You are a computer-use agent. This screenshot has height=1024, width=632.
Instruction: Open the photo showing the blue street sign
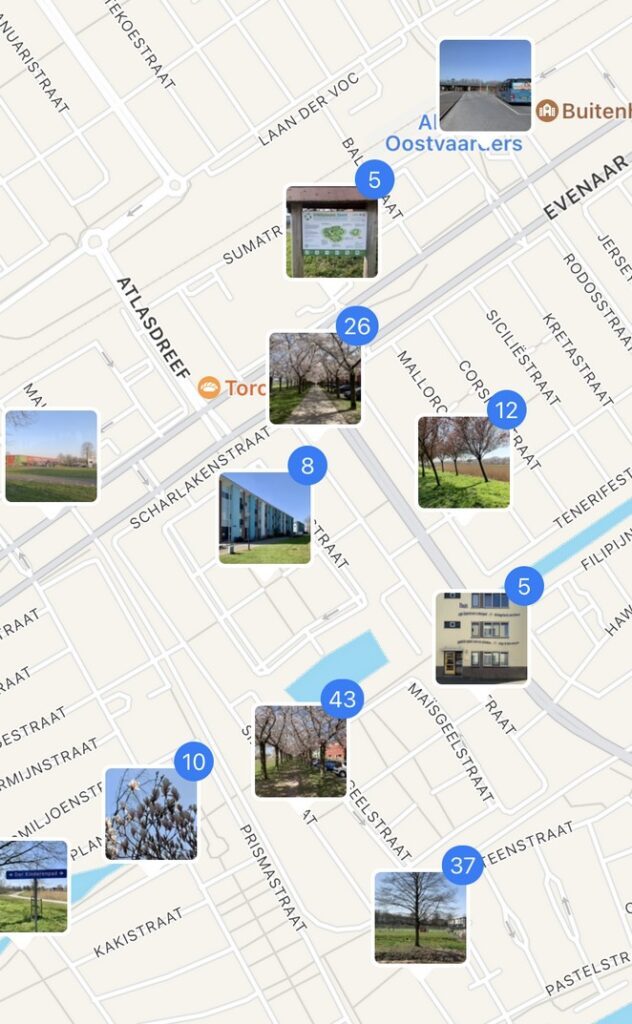point(33,886)
